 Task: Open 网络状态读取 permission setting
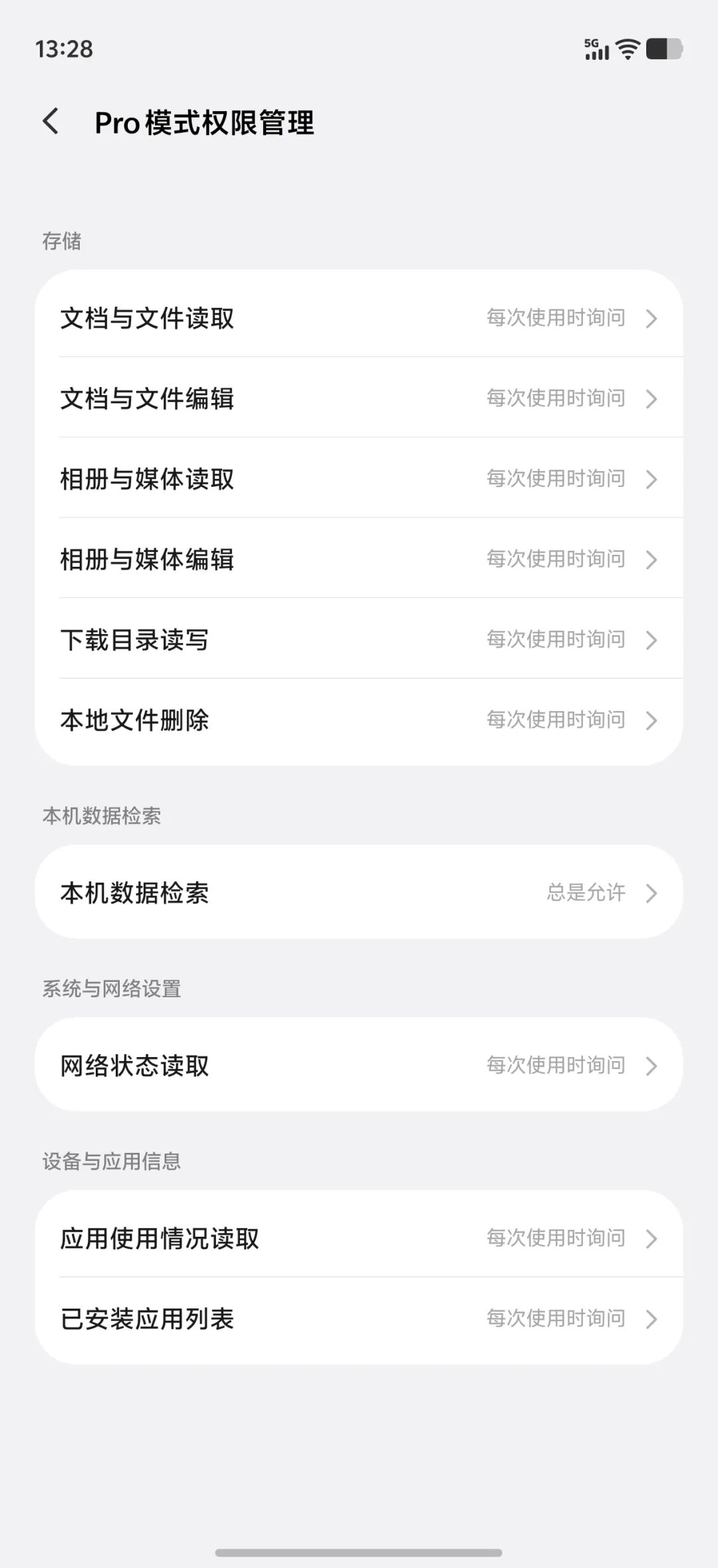[x=359, y=1065]
